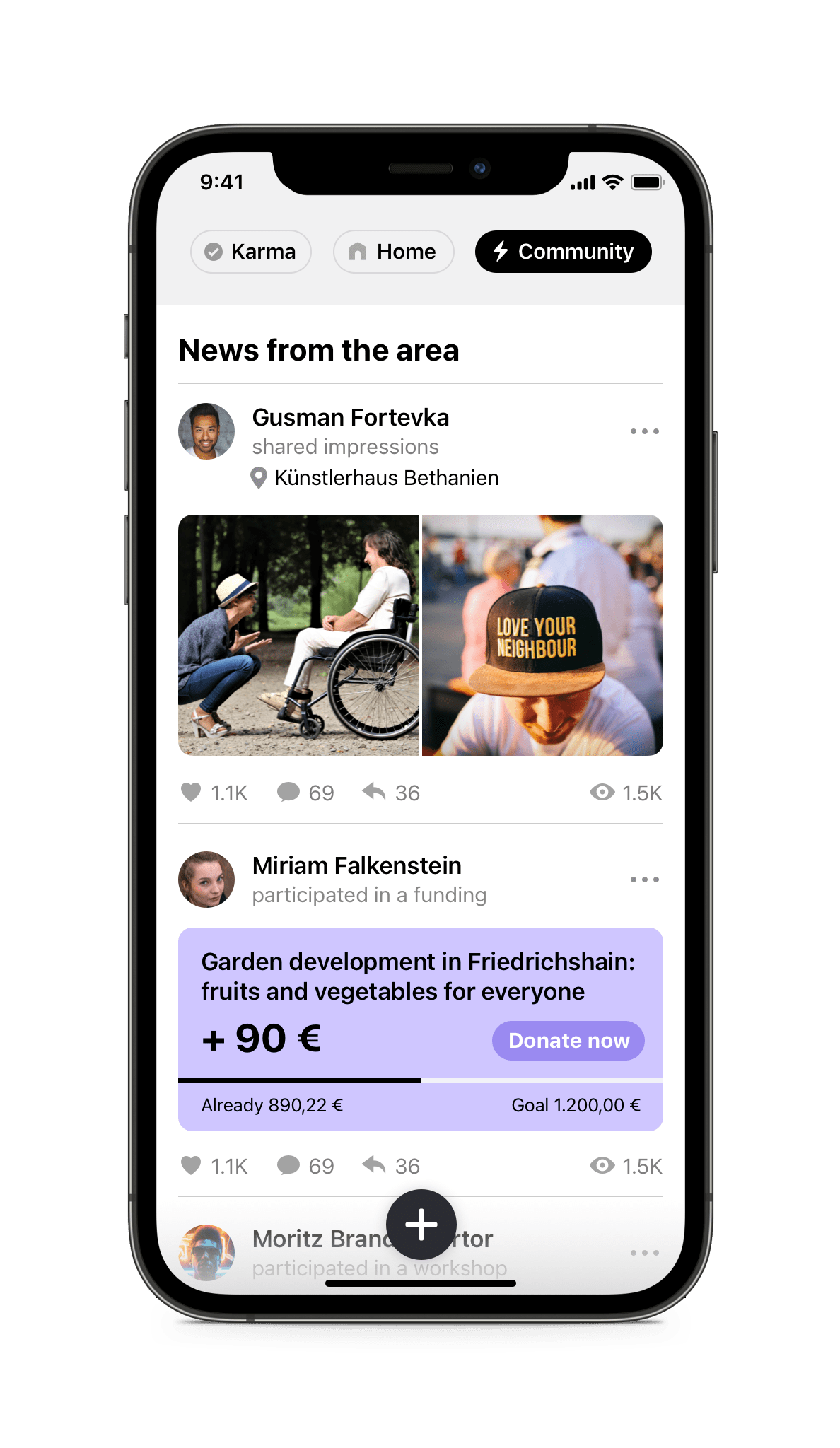This screenshot has width=840, height=1448.
Task: Open options menu for Miriam Falkenstein's post
Action: pos(644,880)
